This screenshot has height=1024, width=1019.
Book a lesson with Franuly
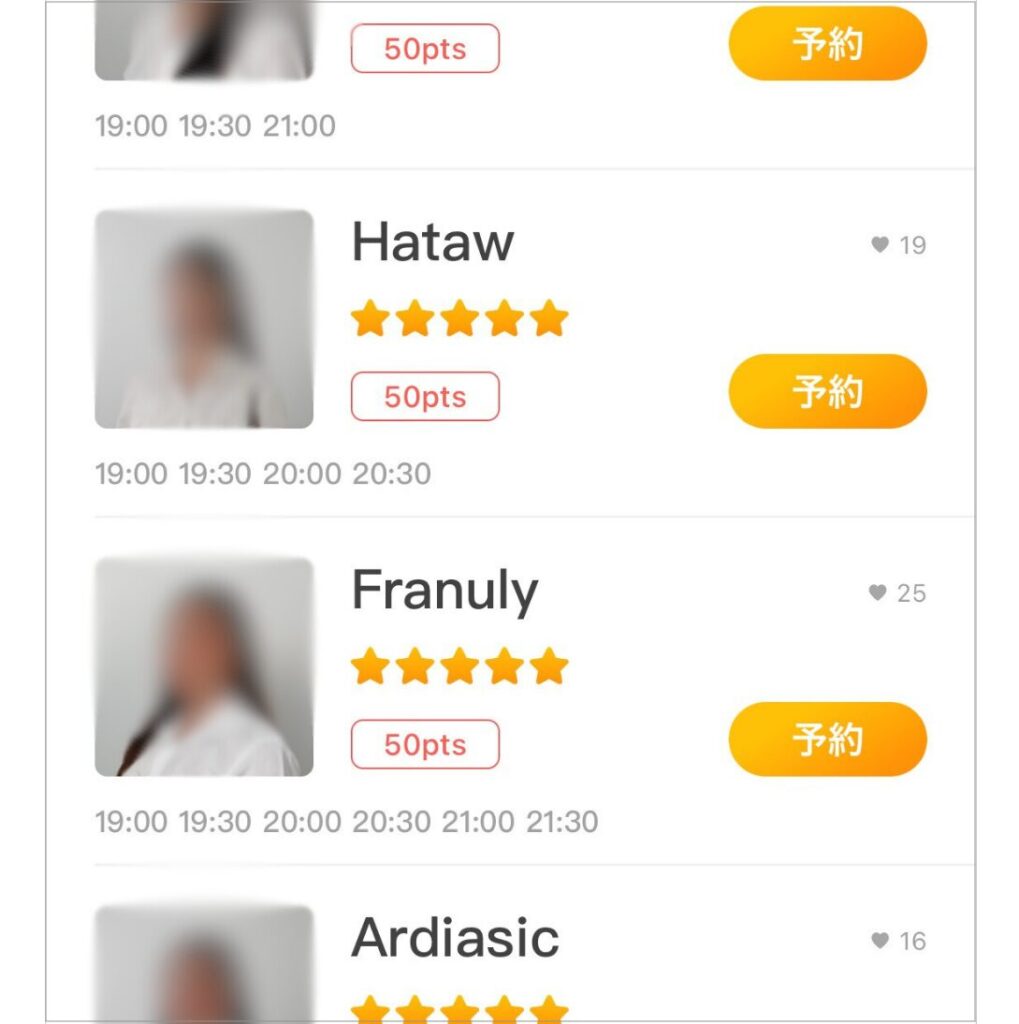(x=827, y=739)
